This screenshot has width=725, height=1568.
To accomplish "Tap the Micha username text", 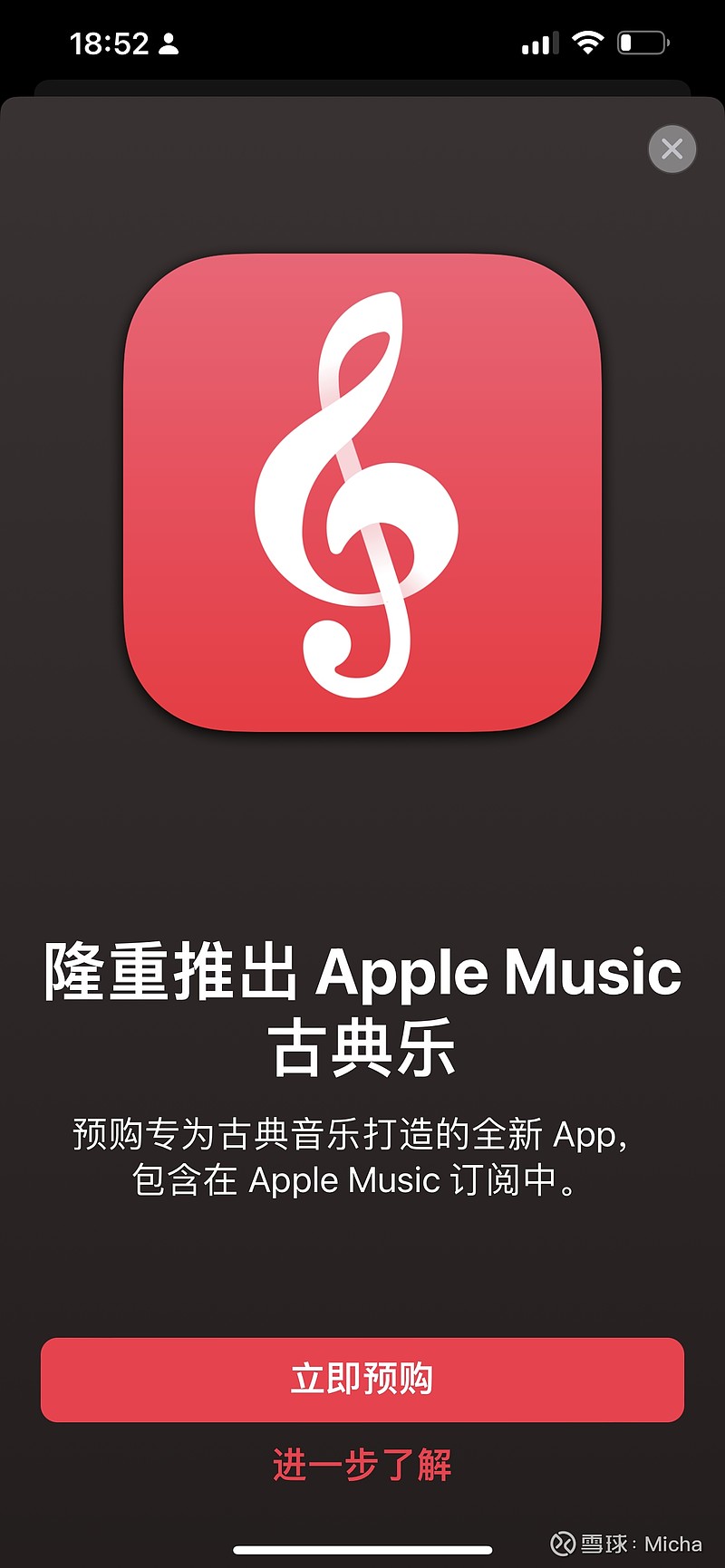I will (x=672, y=1543).
